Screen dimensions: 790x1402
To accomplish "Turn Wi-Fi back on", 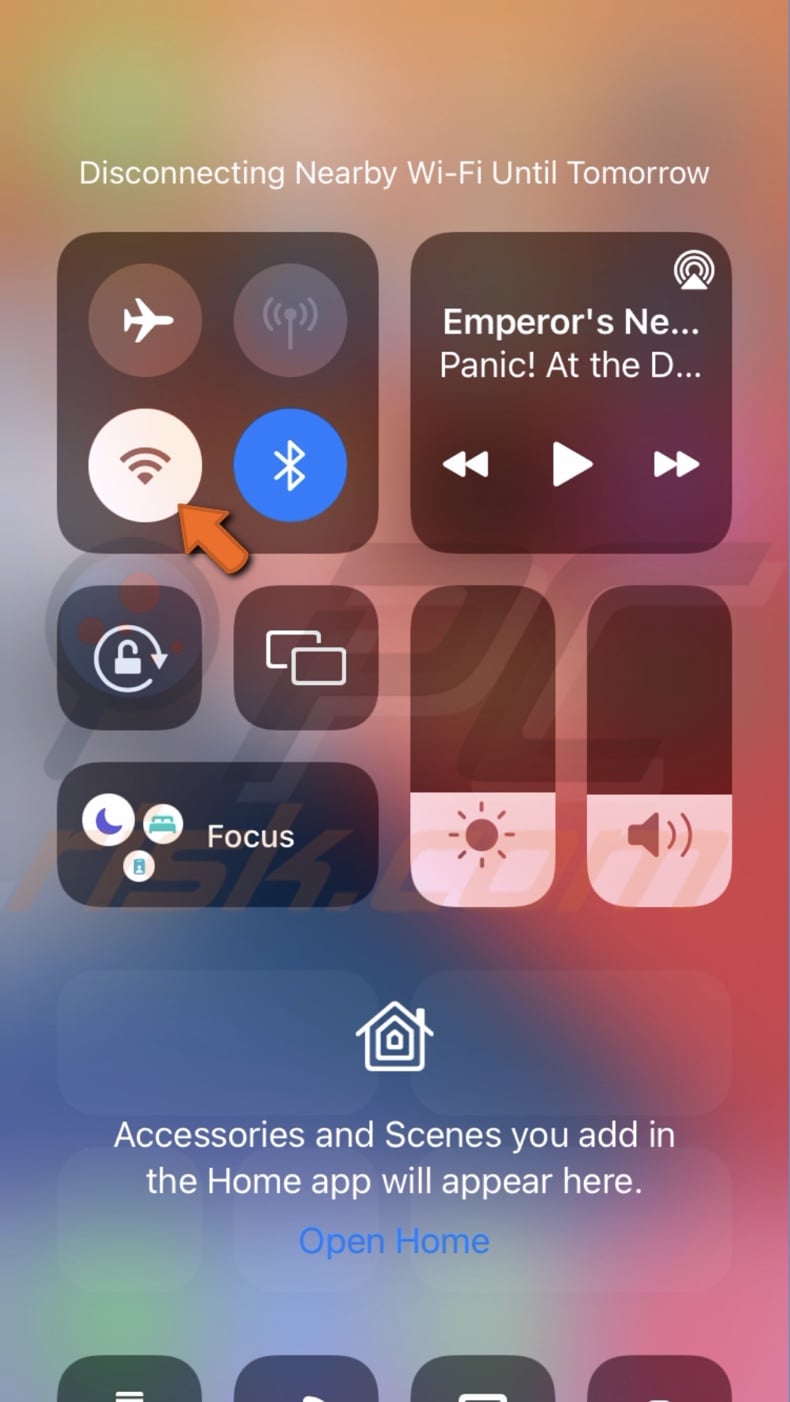I will point(146,465).
